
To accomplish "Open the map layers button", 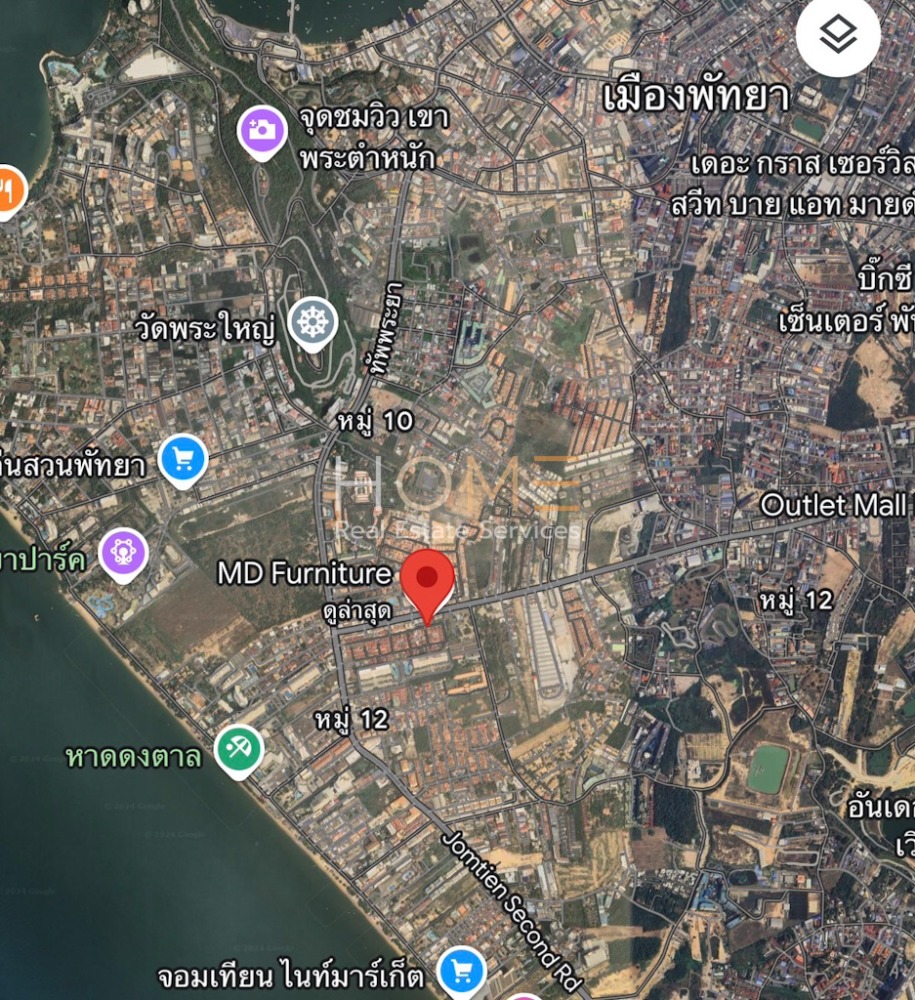I will click(x=837, y=37).
